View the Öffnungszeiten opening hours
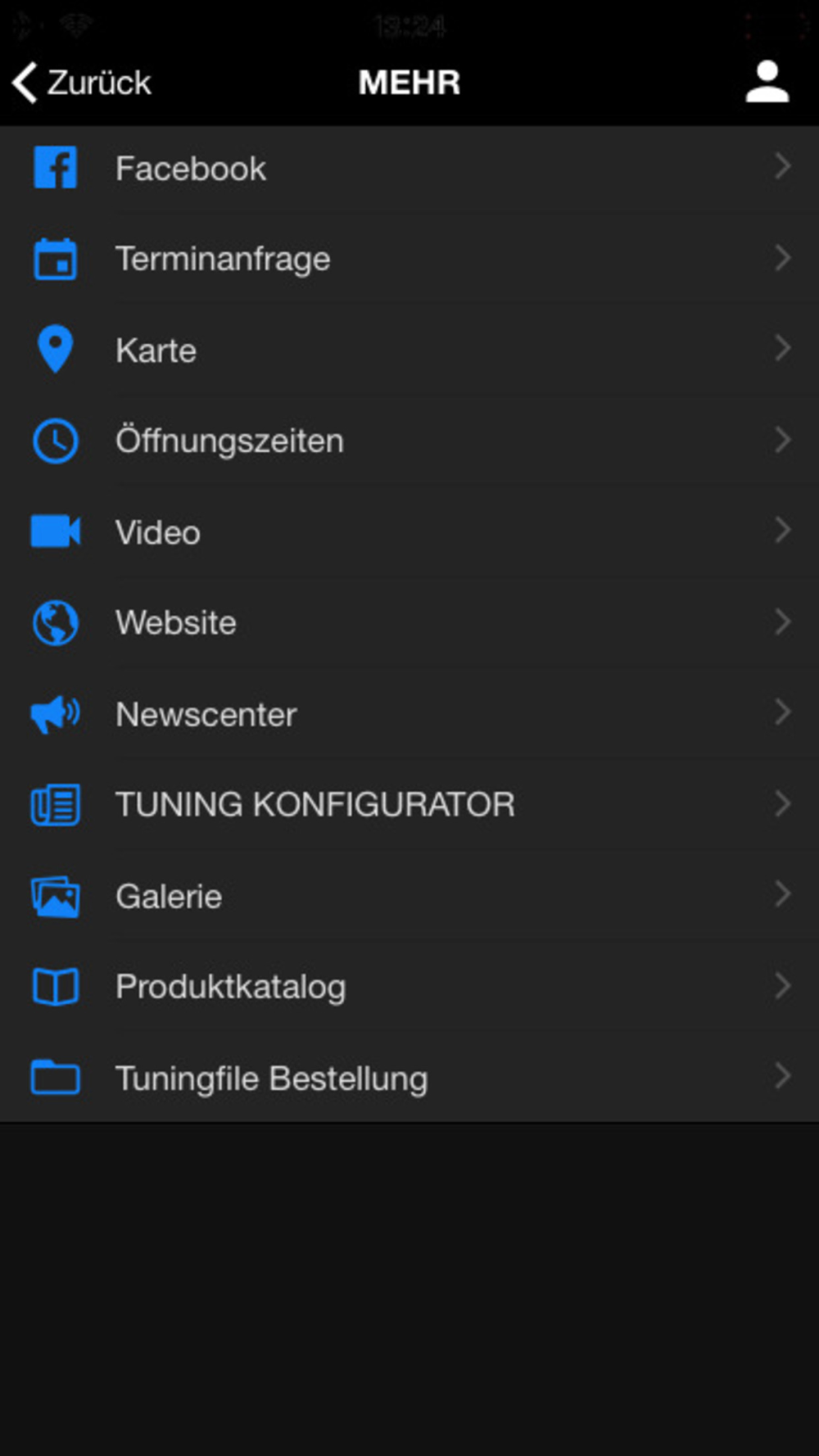The image size is (819, 1456). tap(409, 441)
